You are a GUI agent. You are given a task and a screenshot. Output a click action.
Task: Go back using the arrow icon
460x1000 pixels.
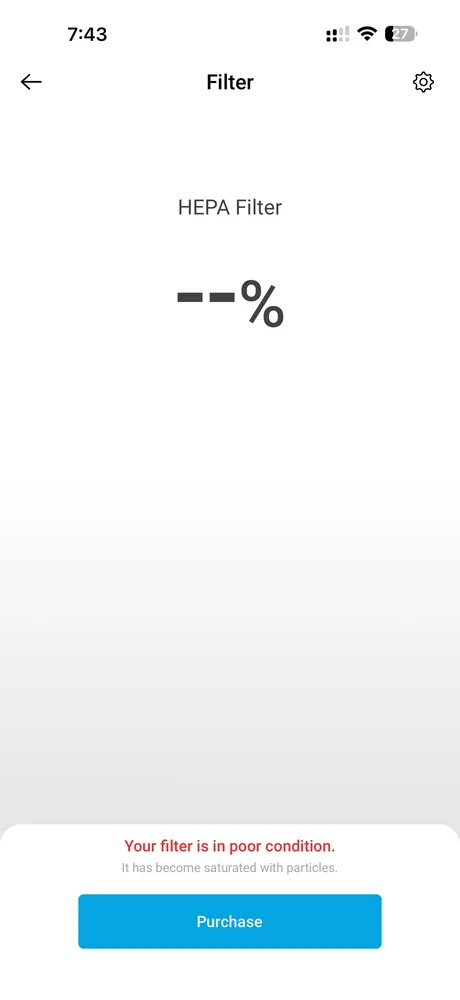(31, 82)
